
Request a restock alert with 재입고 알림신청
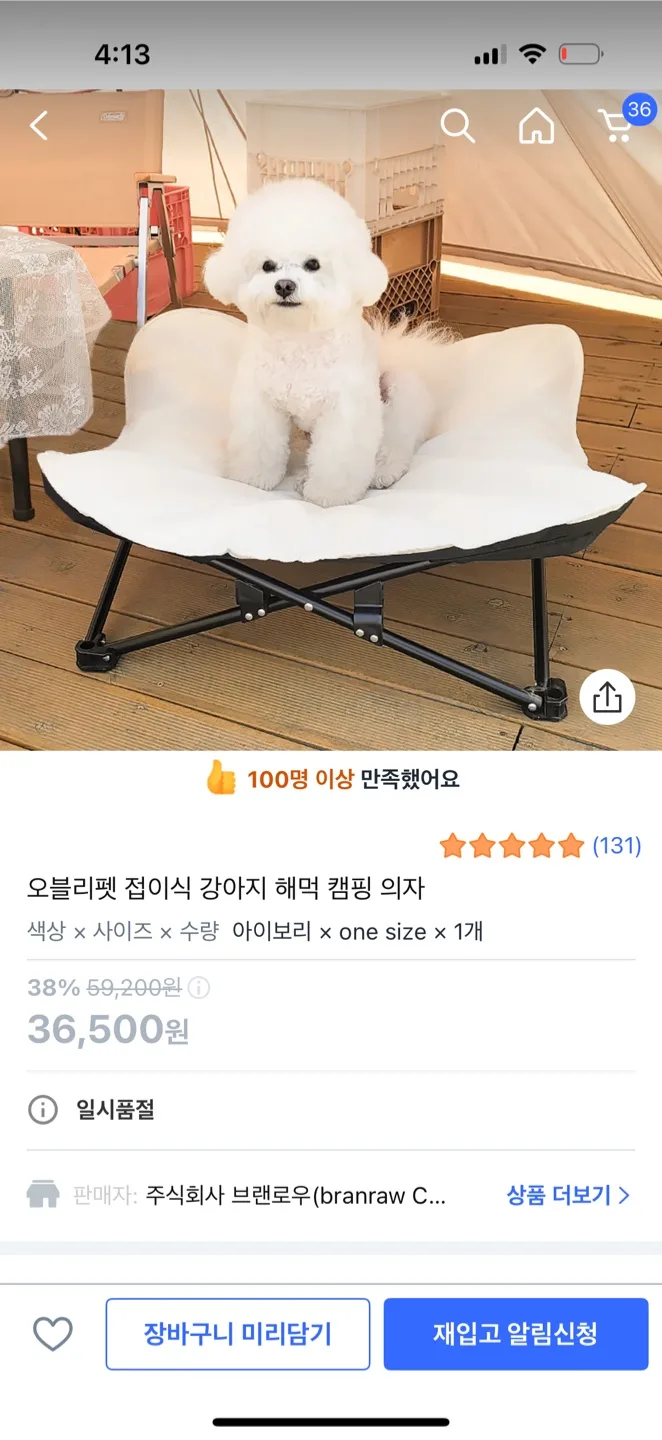coord(516,1334)
